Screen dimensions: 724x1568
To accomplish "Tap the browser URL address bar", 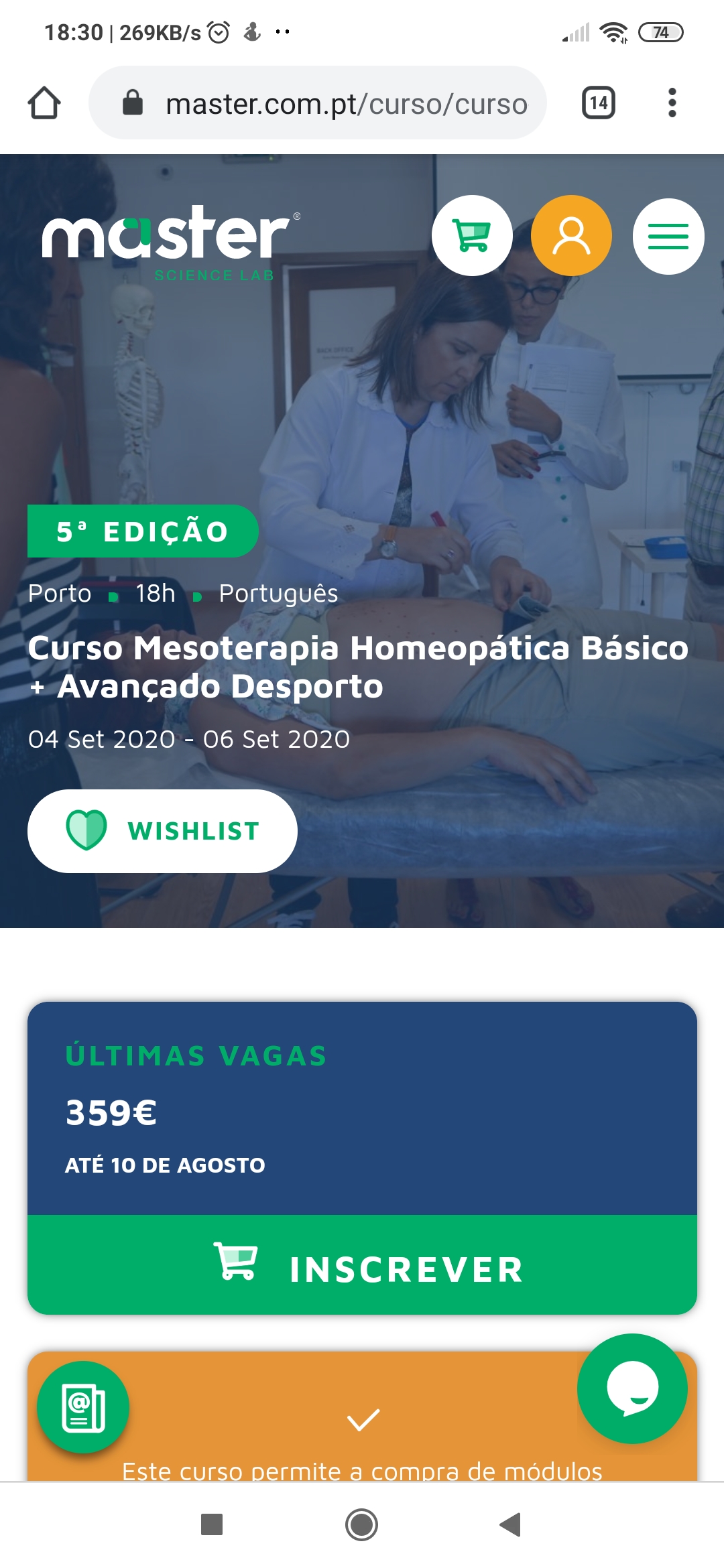I will click(318, 103).
